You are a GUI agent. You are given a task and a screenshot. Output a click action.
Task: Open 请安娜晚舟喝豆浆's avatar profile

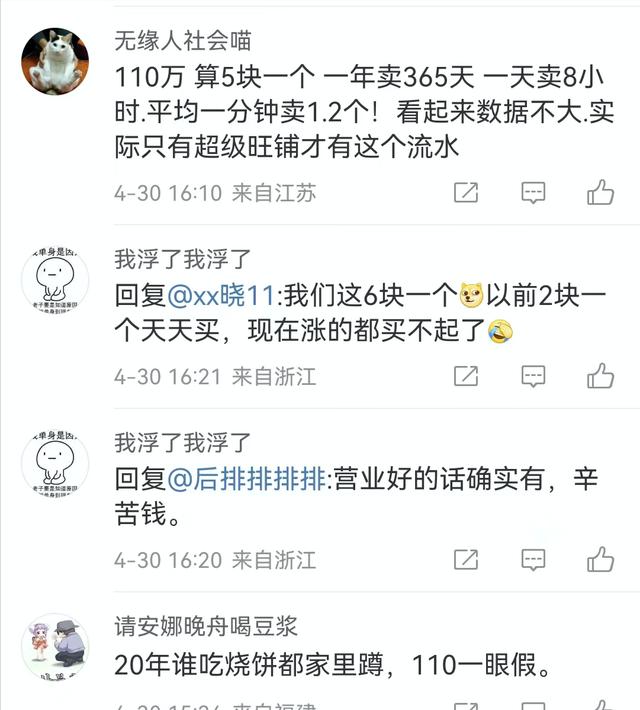pos(55,647)
